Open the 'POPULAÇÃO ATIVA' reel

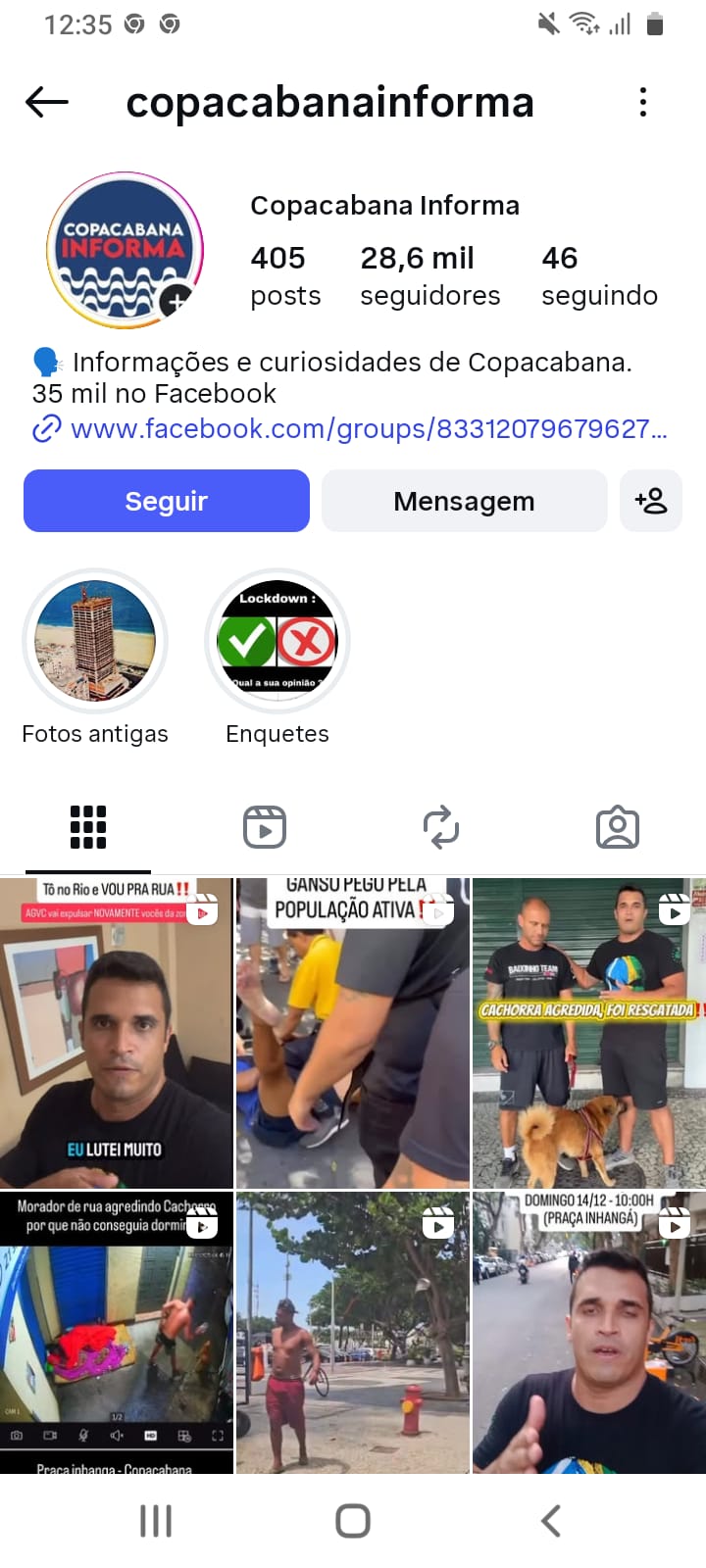click(x=353, y=1034)
